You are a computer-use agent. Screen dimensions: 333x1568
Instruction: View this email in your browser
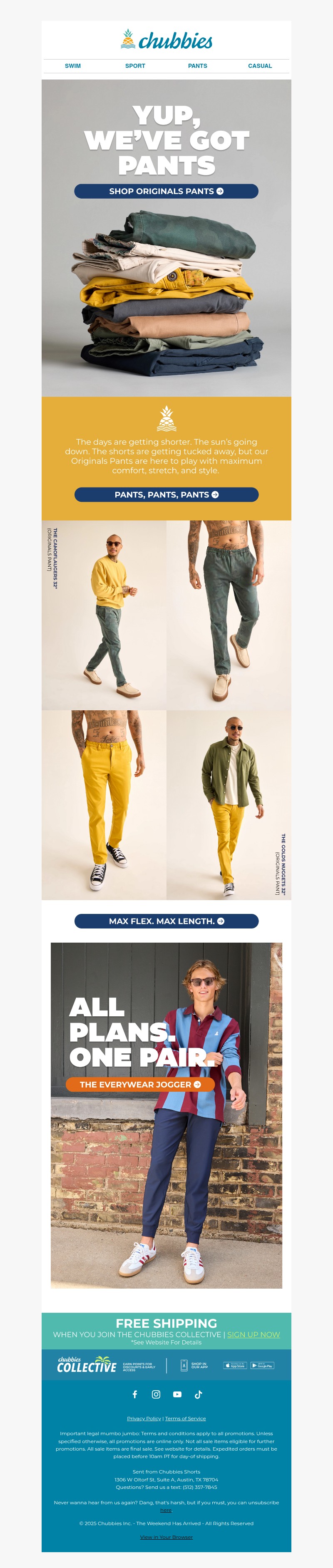pyautogui.click(x=166, y=1537)
